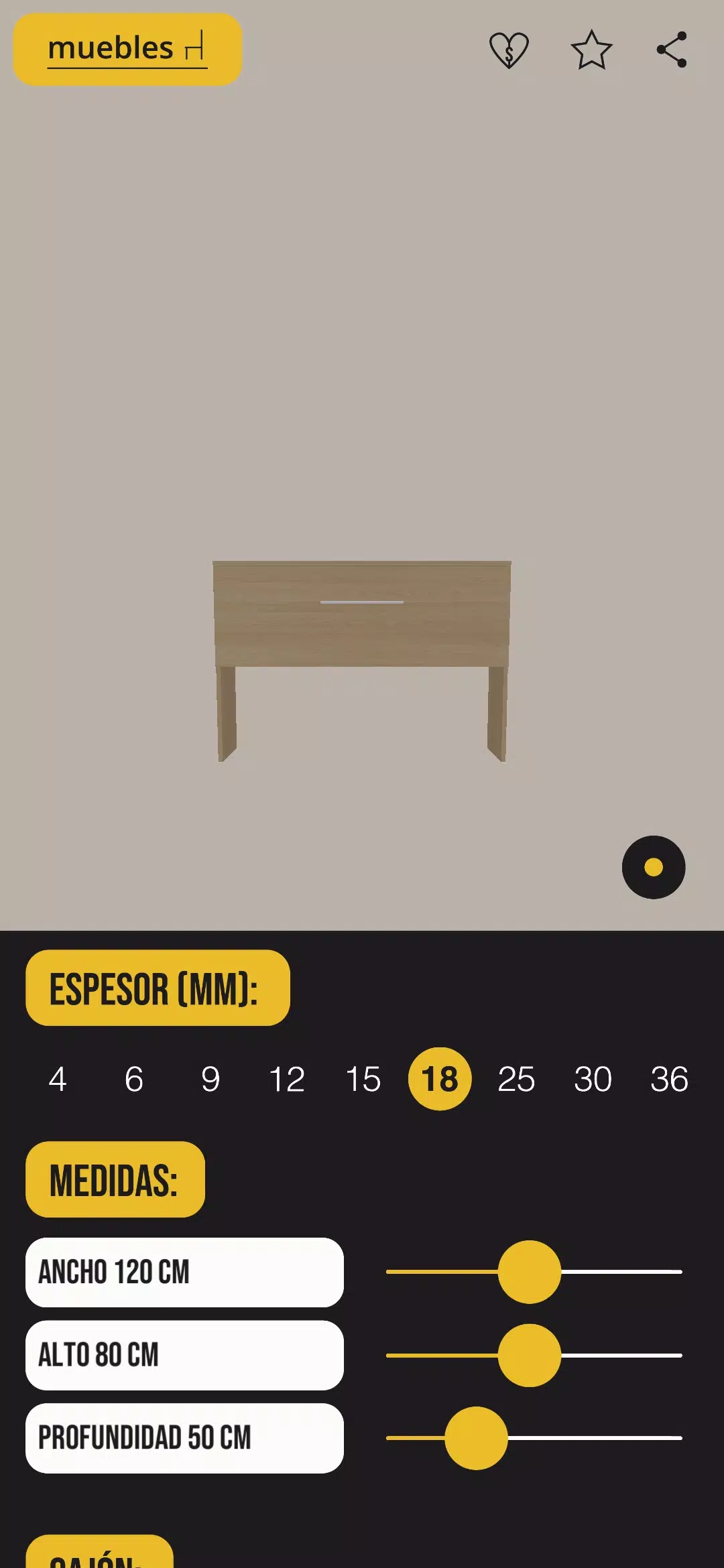This screenshot has height=1568, width=724.
Task: Choose 12 mm thickness
Action: coord(287,1079)
